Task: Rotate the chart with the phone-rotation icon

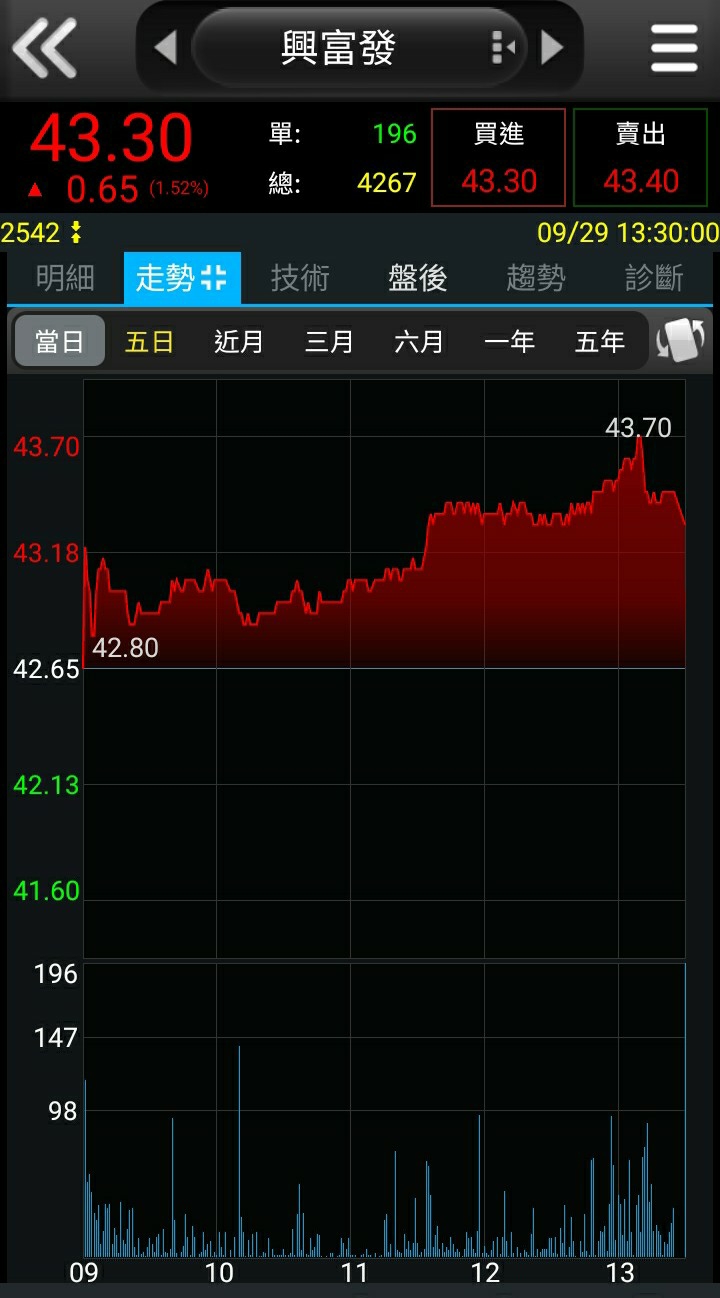Action: coord(681,342)
